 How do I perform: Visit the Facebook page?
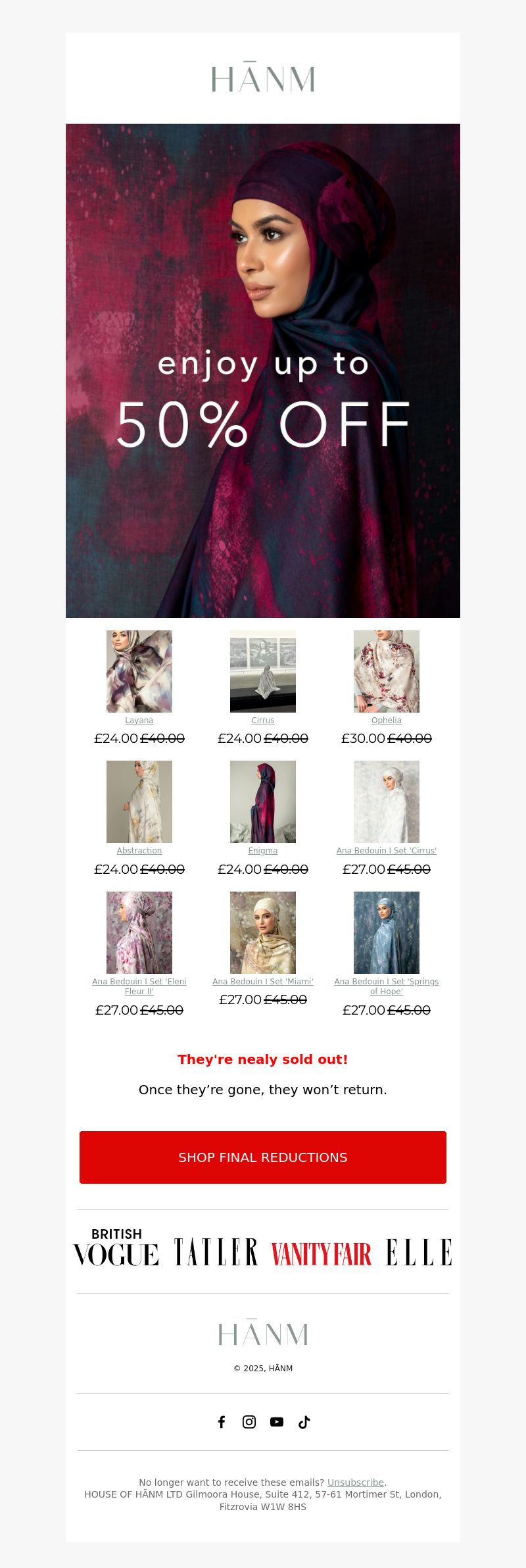(x=222, y=1422)
